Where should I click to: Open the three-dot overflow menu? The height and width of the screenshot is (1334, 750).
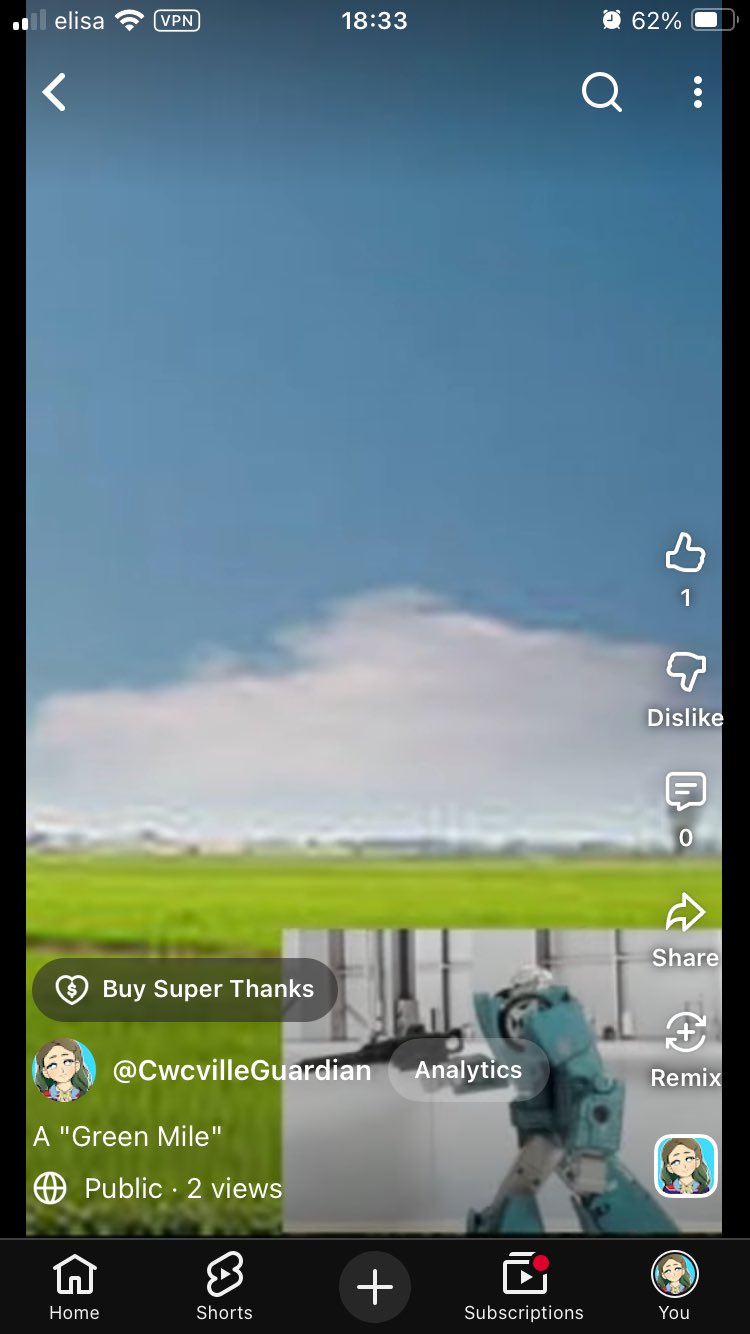coord(698,92)
